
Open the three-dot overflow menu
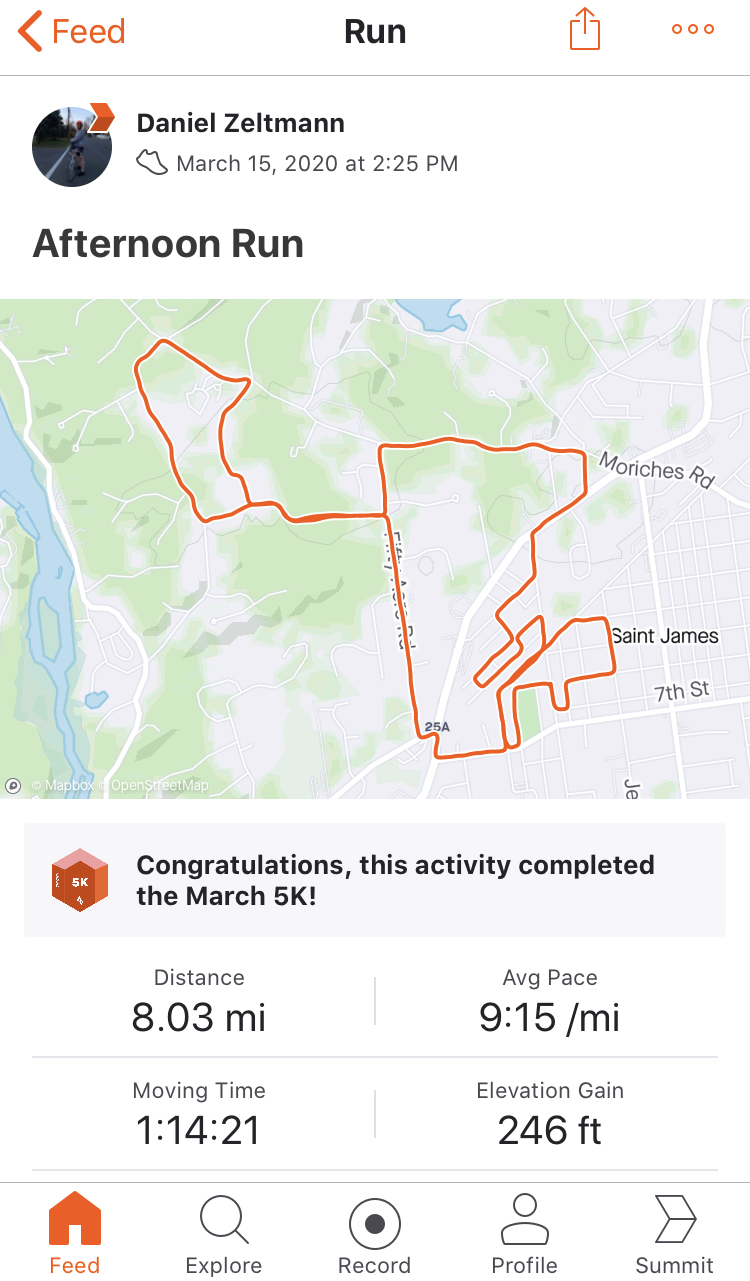[x=693, y=30]
